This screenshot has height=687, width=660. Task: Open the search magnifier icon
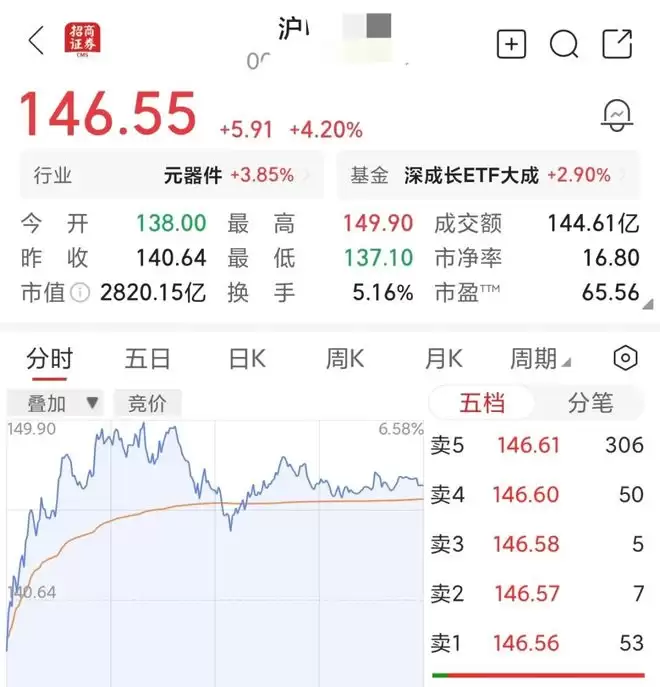tap(564, 44)
